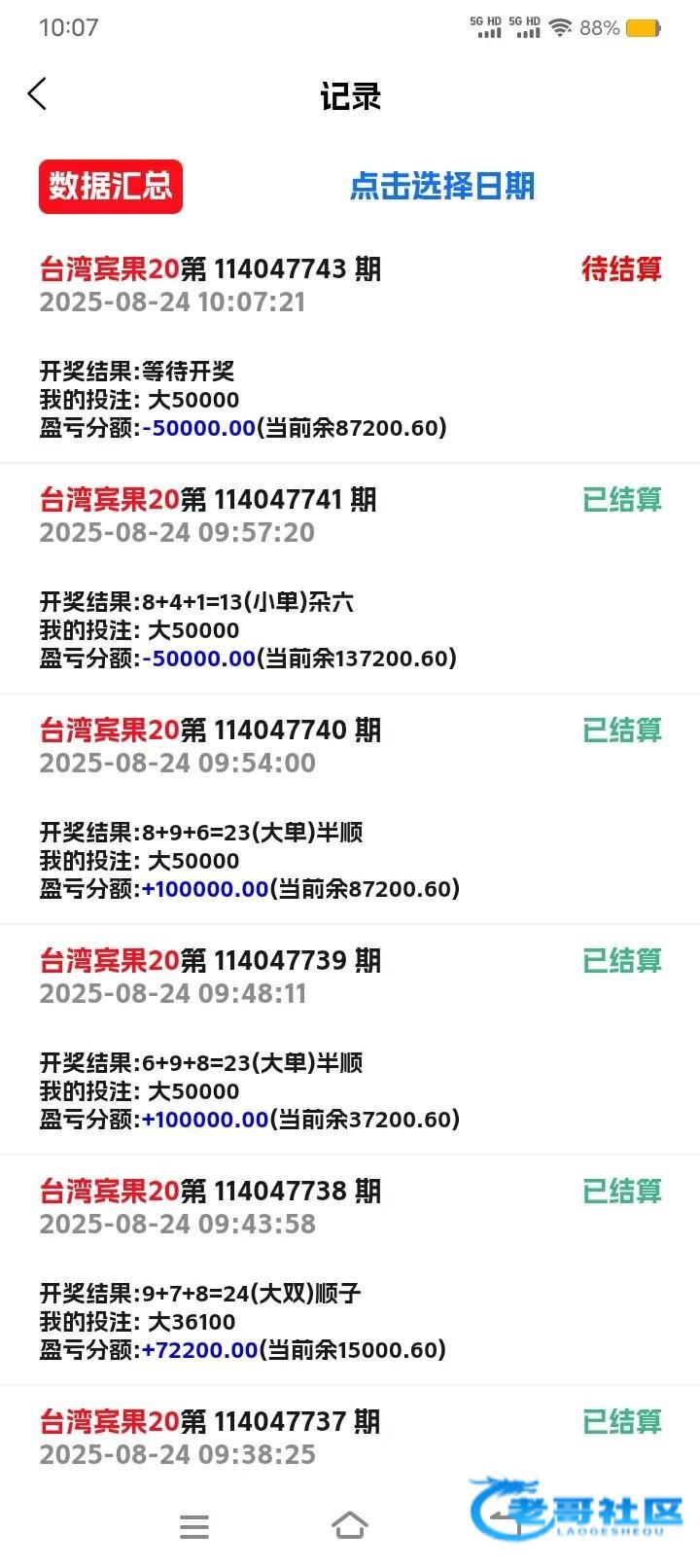Go to the system home screen
The height and width of the screenshot is (1568, 700).
[350, 1525]
